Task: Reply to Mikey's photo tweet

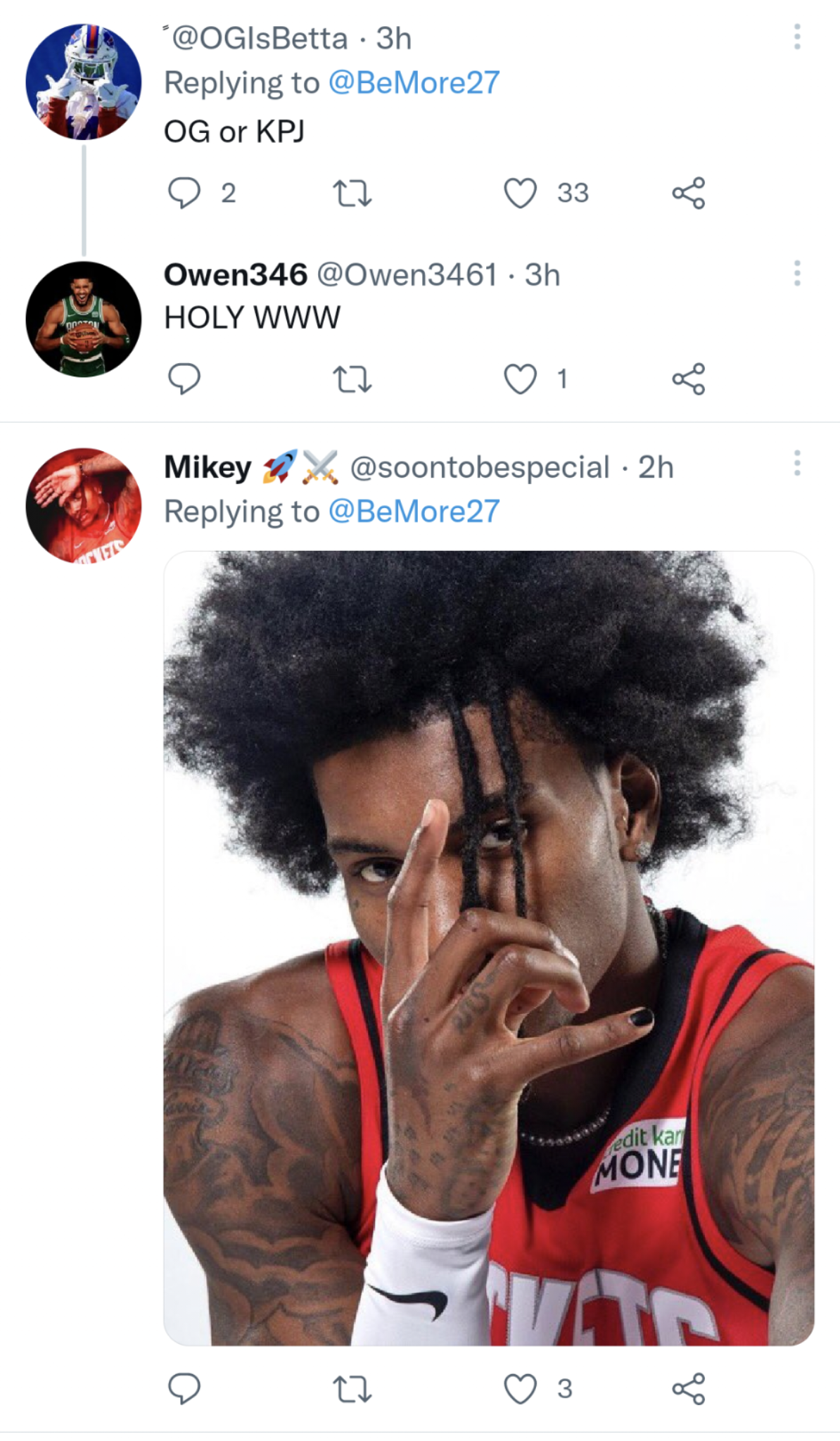Action: (x=184, y=1388)
